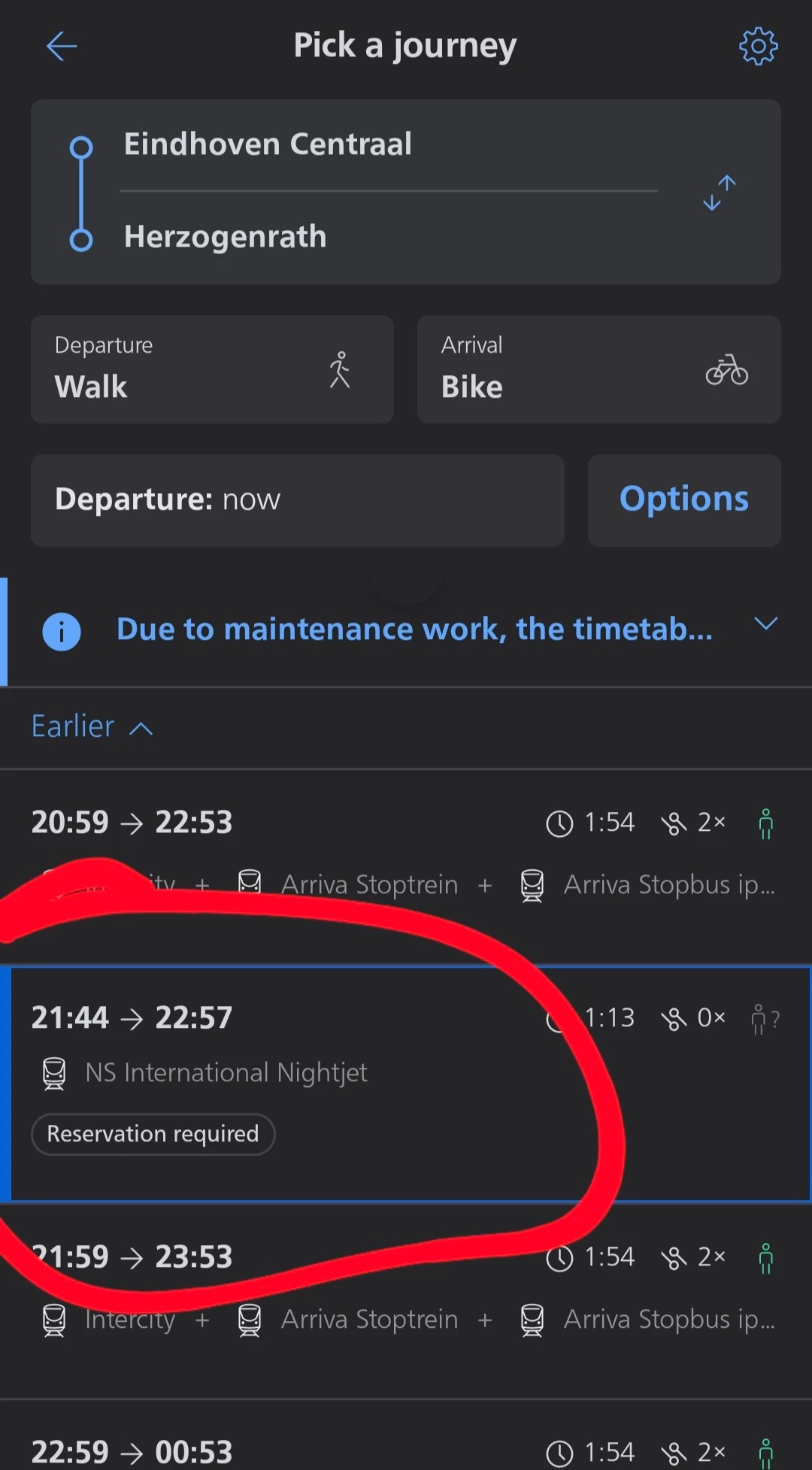This screenshot has height=1470, width=812.
Task: Show Earlier journeys
Action: [92, 727]
